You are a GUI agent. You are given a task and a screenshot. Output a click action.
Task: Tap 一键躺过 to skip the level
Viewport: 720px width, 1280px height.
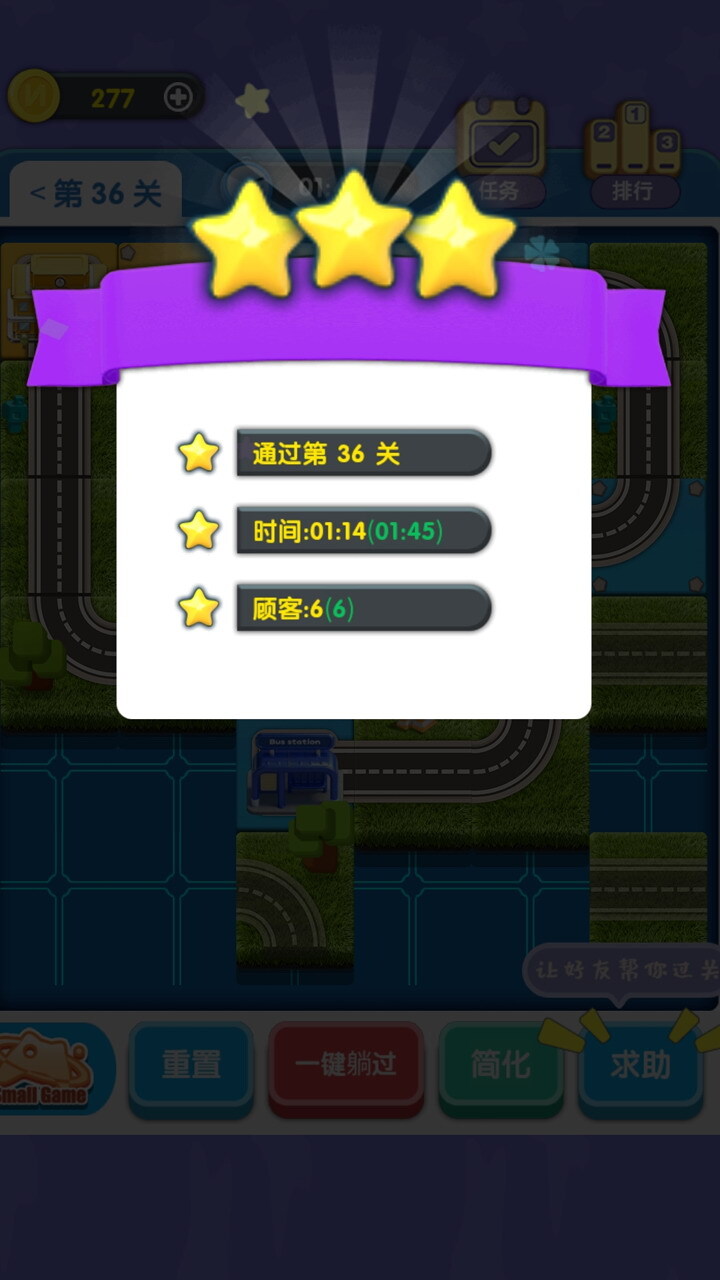346,1065
